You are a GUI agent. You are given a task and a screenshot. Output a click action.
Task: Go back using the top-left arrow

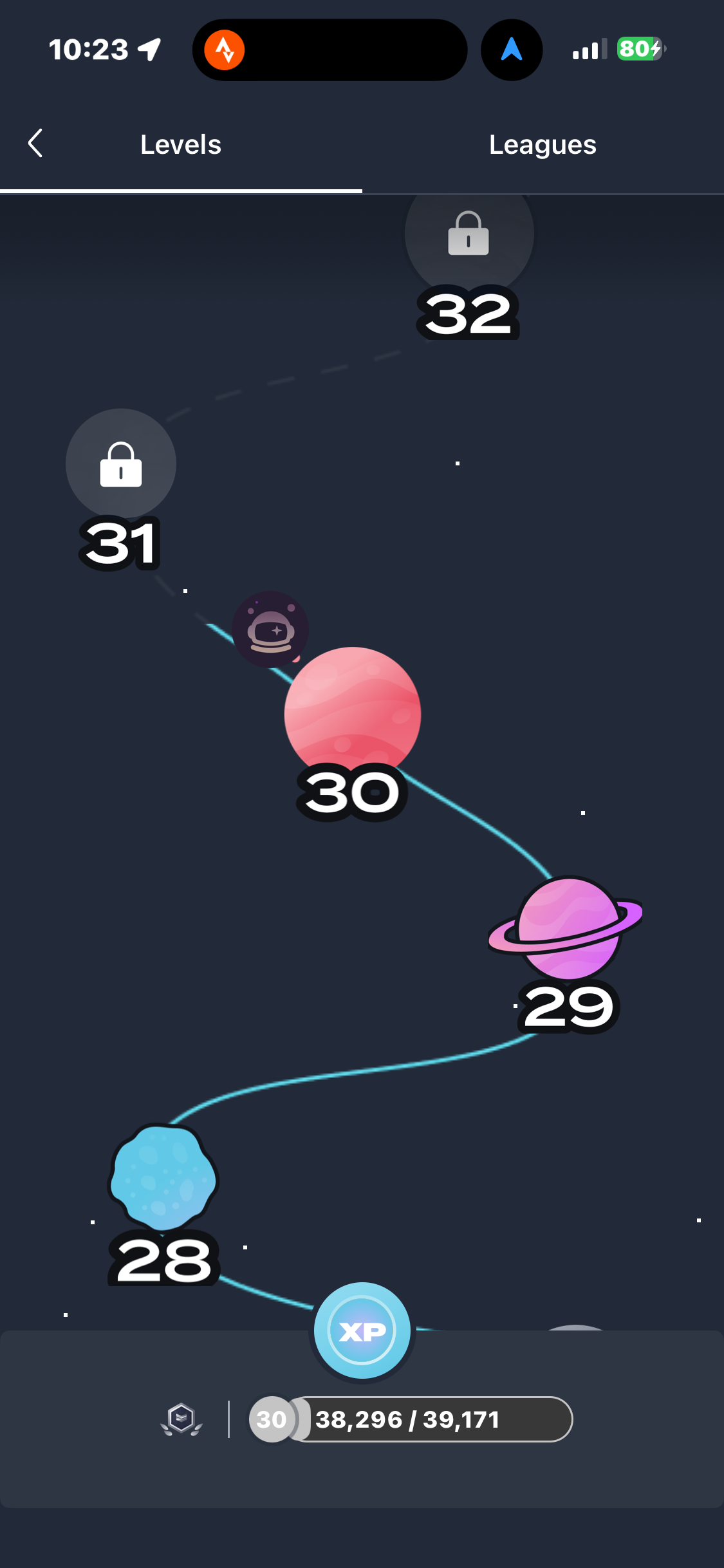pos(36,143)
